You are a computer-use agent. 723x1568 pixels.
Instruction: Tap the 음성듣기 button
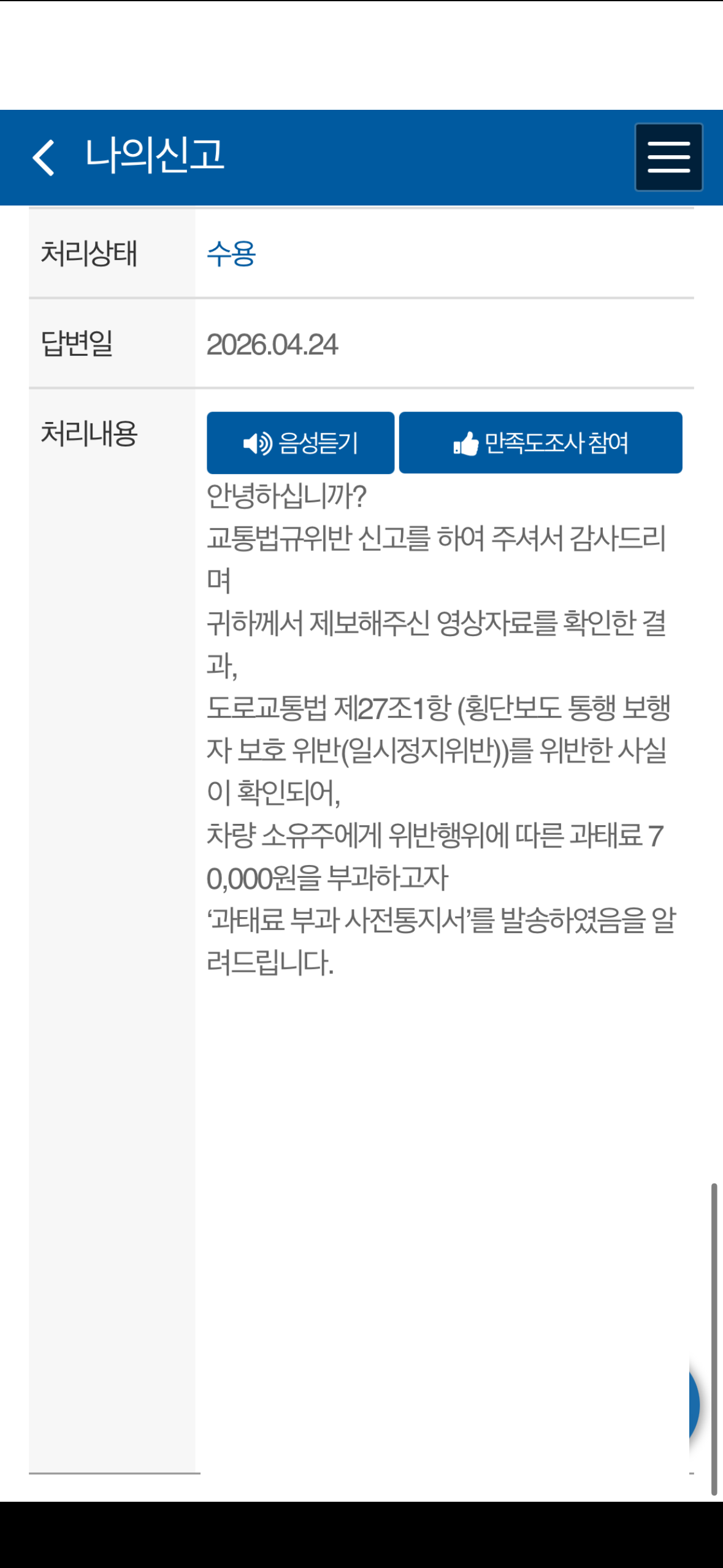click(x=300, y=442)
